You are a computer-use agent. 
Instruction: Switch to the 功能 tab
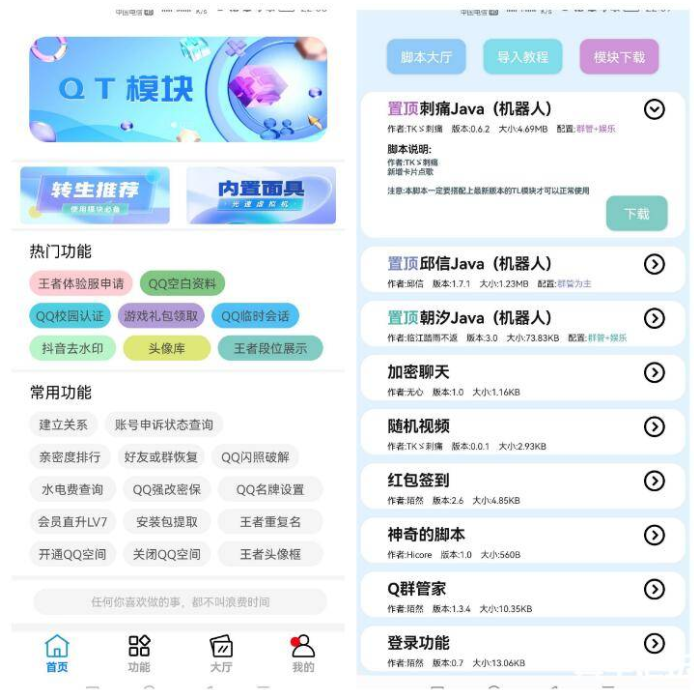(139, 653)
